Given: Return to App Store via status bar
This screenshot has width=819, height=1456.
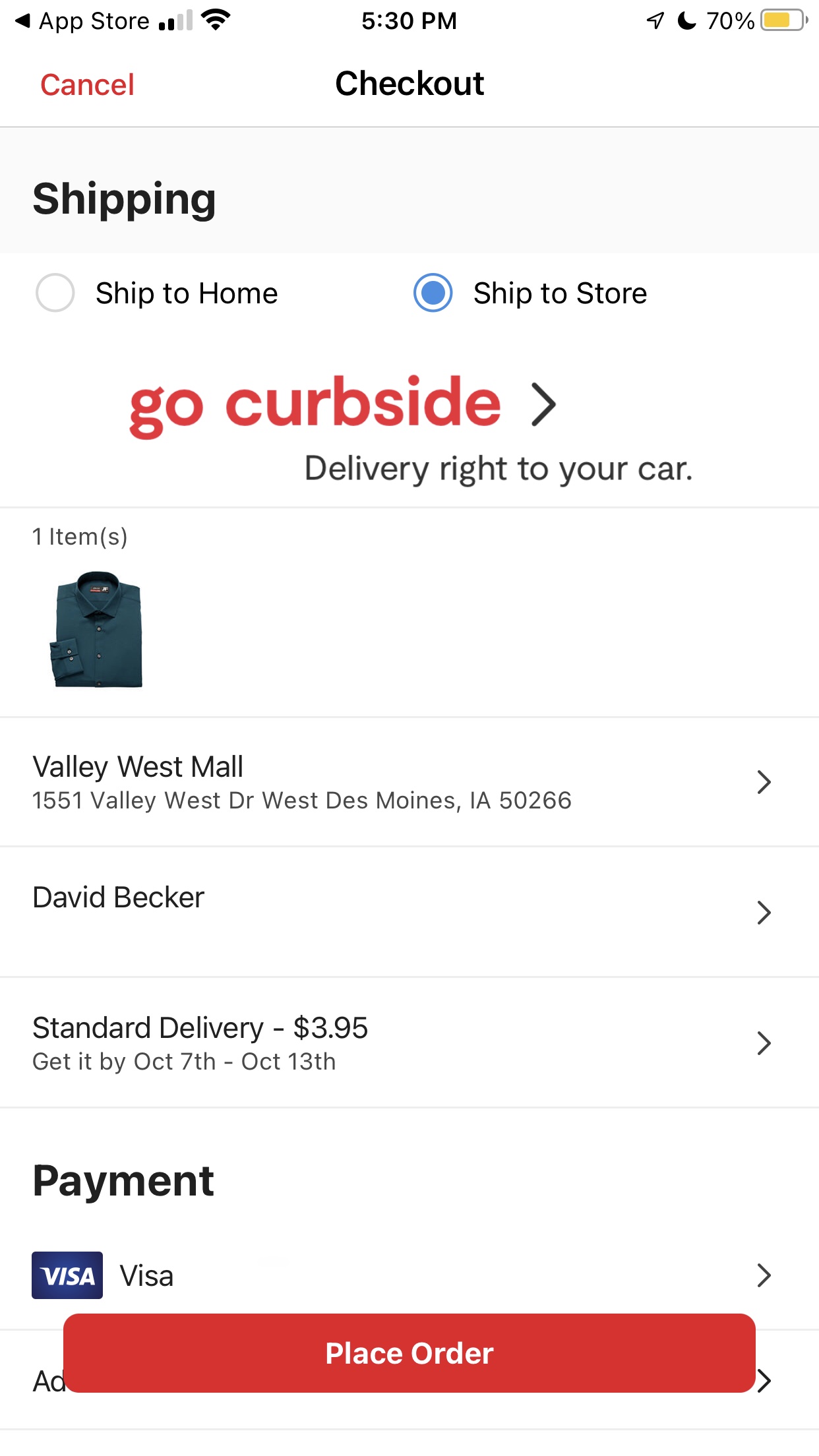Looking at the screenshot, I should tap(83, 21).
